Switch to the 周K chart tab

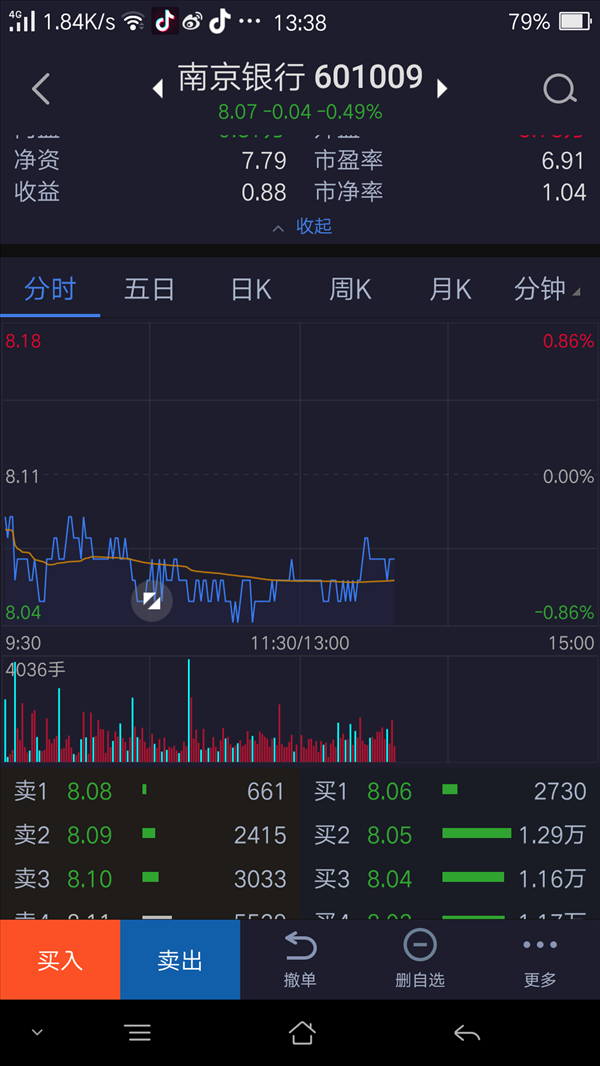click(350, 290)
